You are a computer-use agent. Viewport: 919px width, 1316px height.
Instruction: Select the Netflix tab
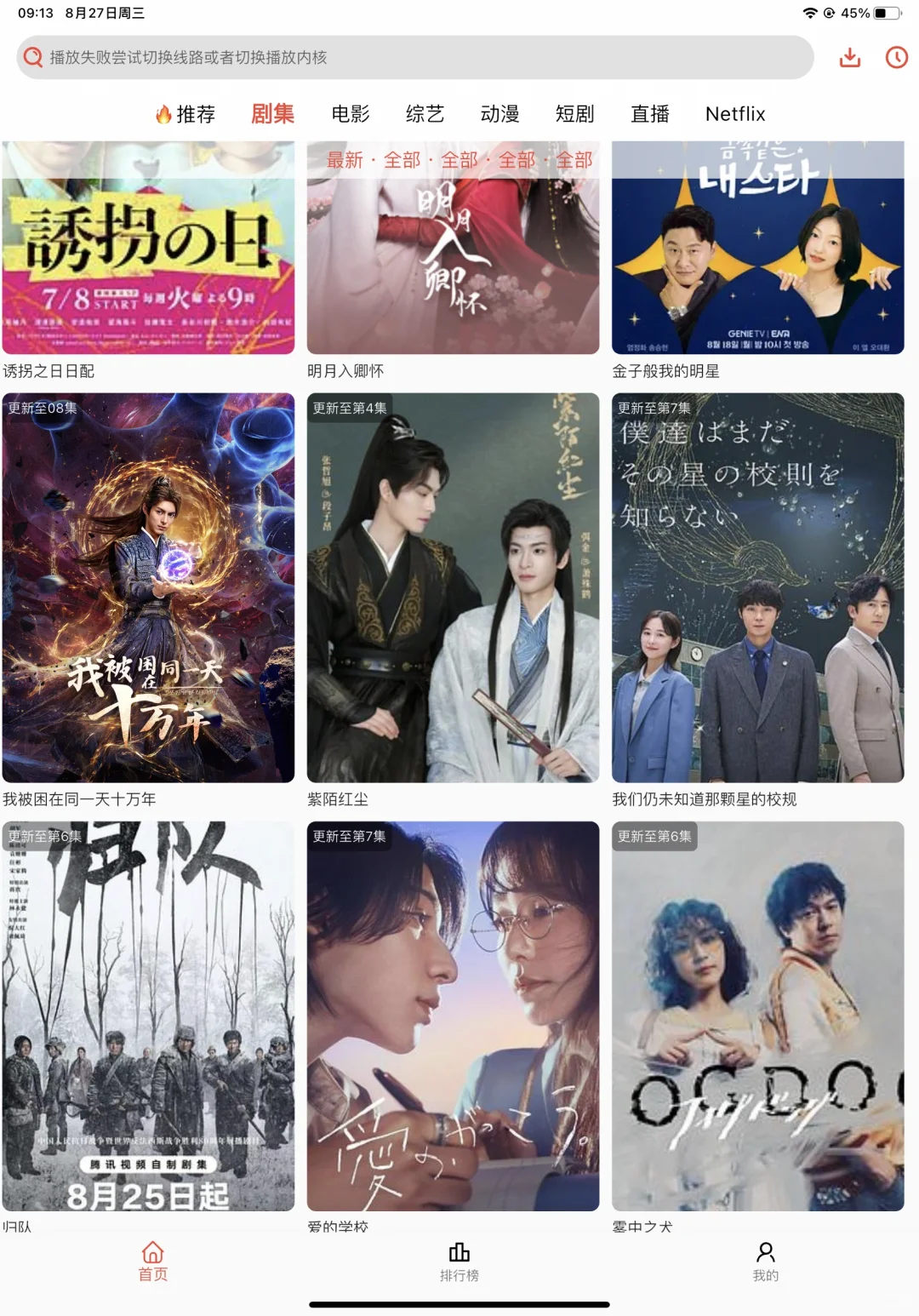coord(735,114)
